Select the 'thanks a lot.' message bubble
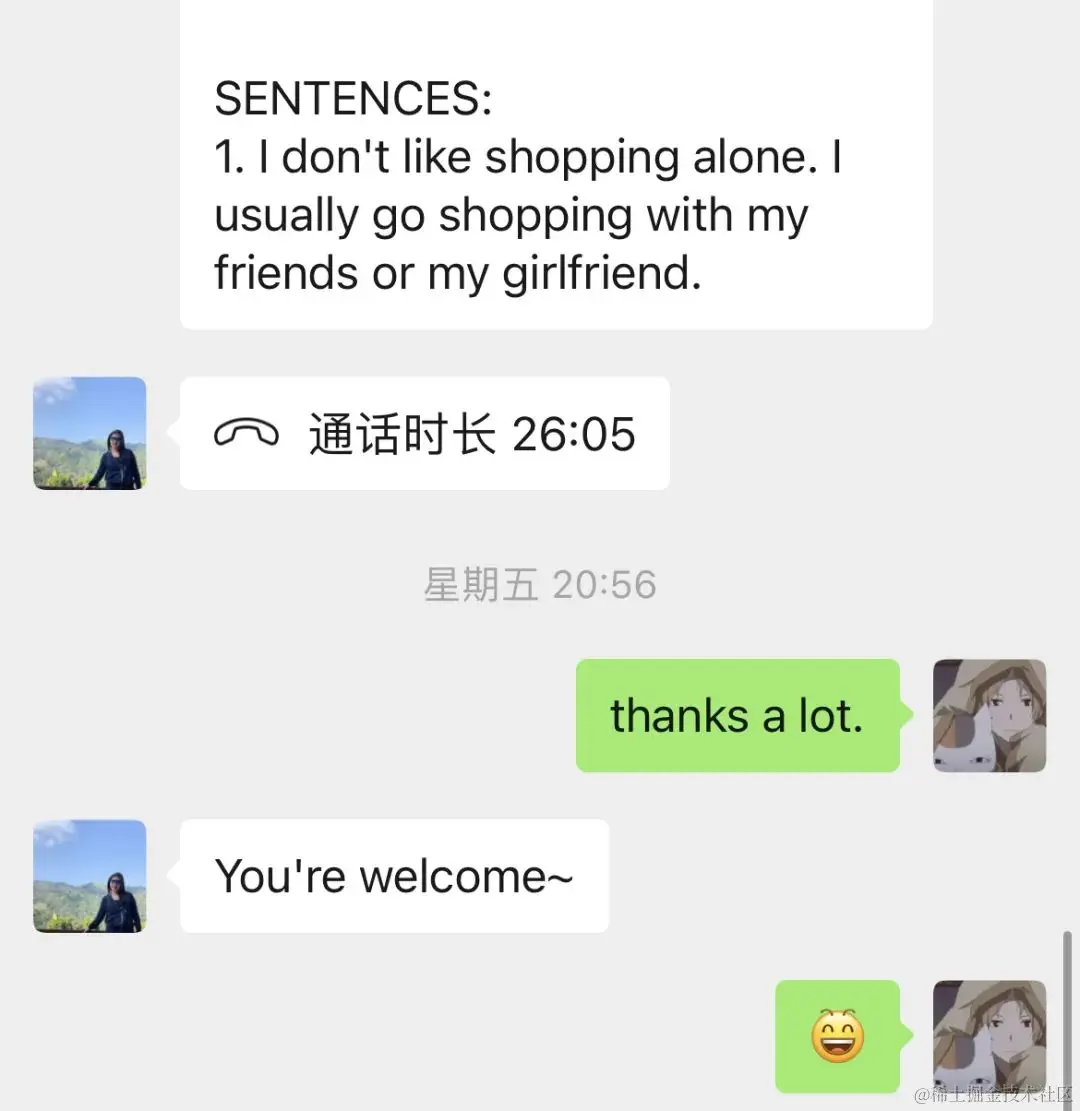 point(737,715)
